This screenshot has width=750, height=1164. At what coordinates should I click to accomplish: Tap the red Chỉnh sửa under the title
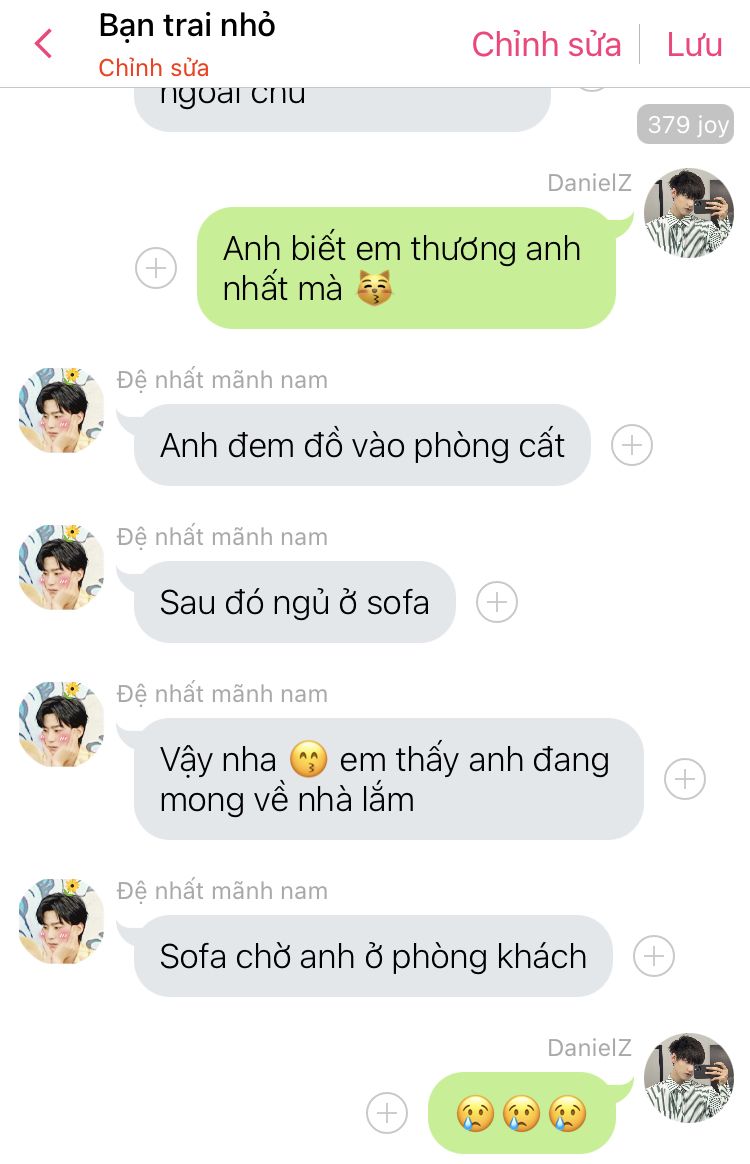[x=154, y=68]
